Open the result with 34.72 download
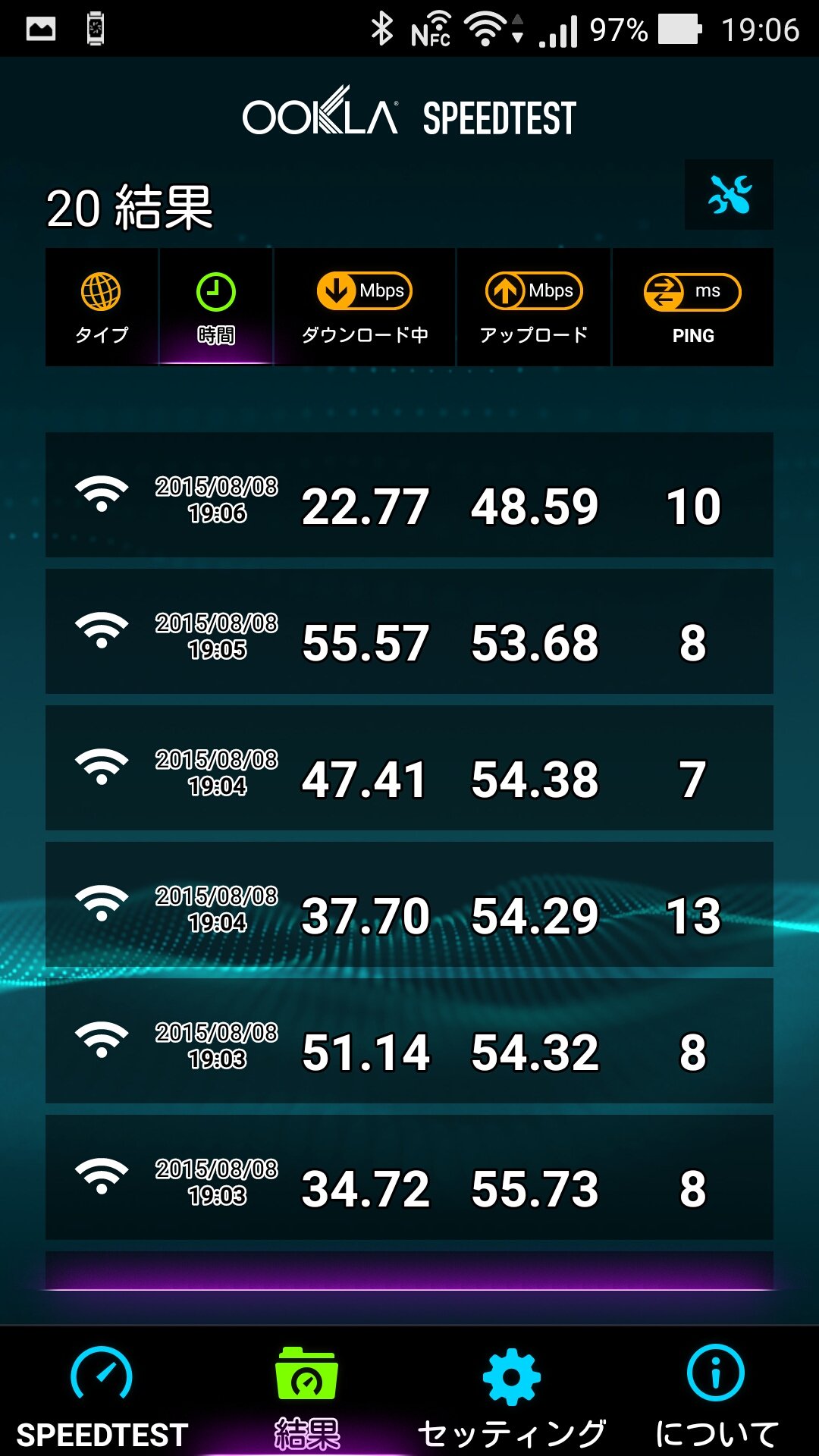 coord(409,1178)
